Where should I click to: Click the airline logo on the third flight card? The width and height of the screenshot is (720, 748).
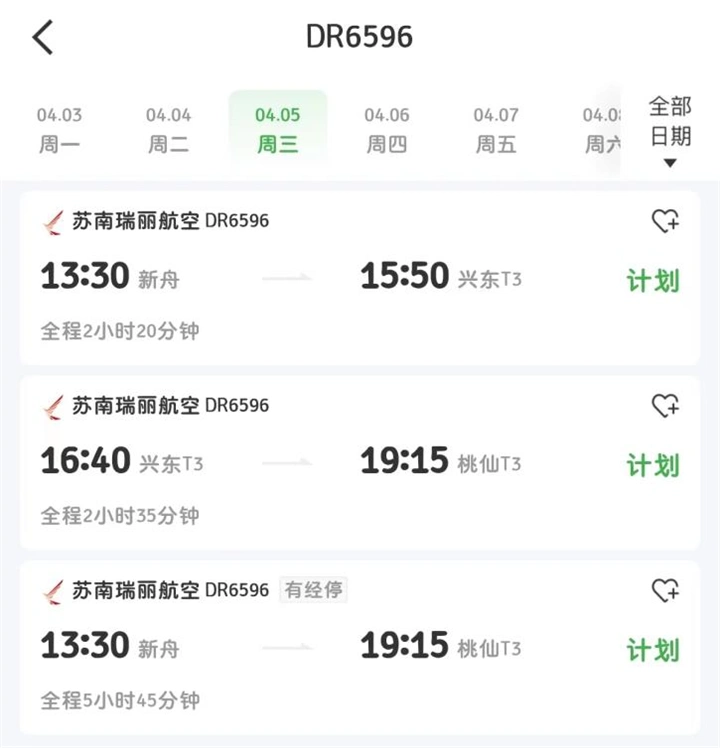click(50, 590)
